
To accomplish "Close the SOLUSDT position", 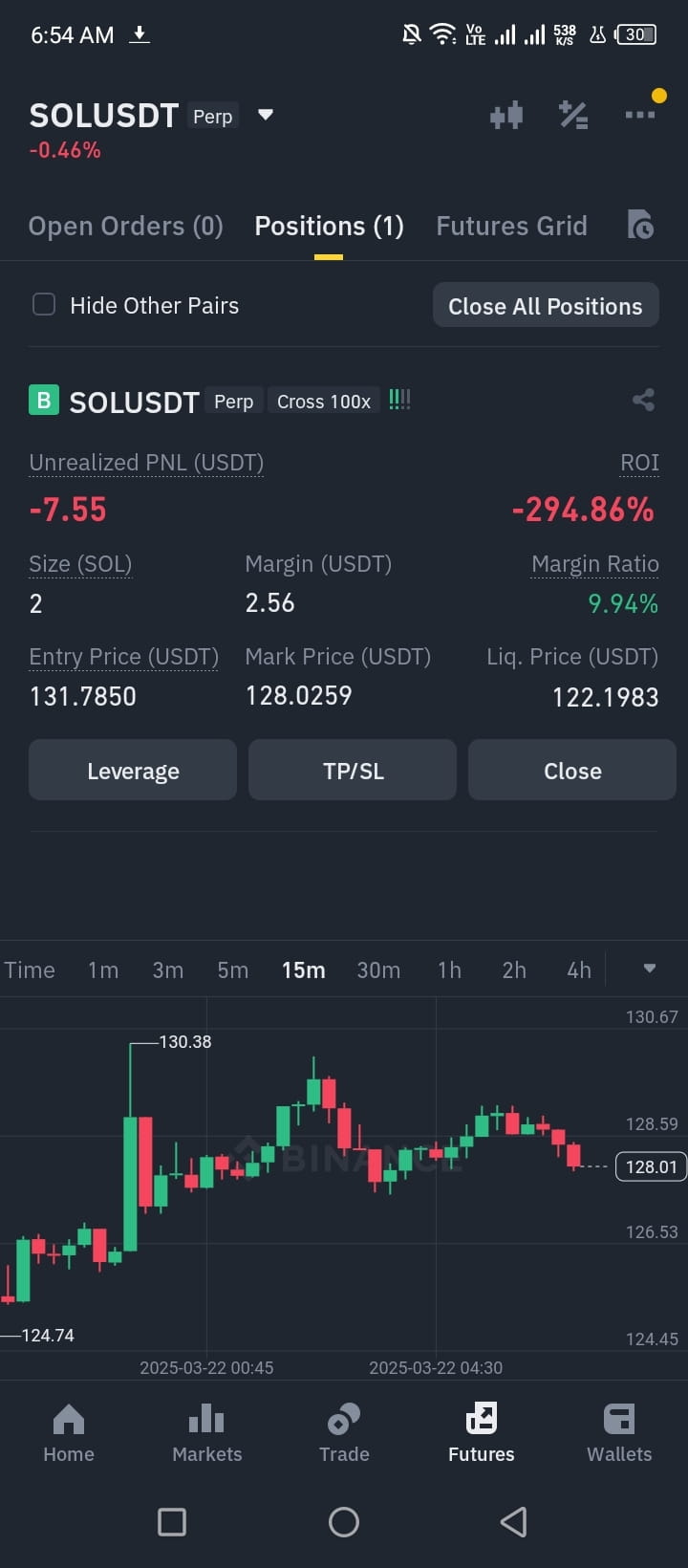I will (572, 771).
